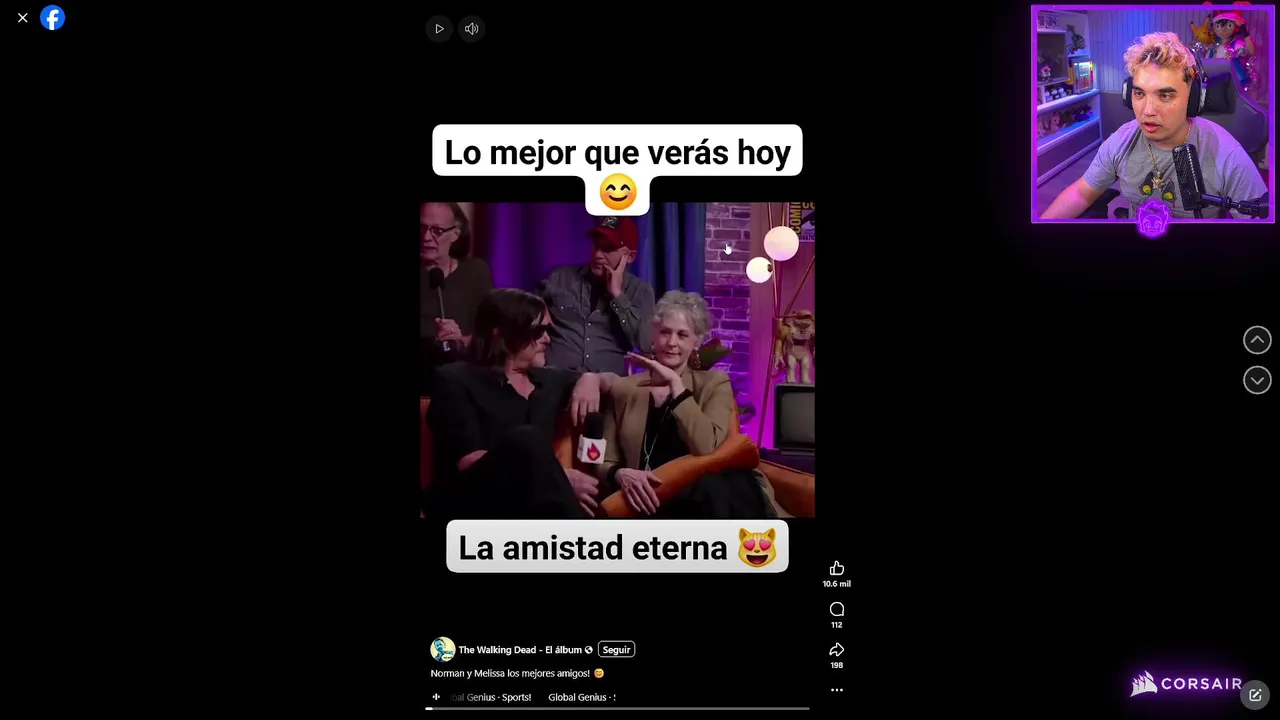Seek along the reel progress bar
Image resolution: width=1280 pixels, height=720 pixels.
pos(617,709)
